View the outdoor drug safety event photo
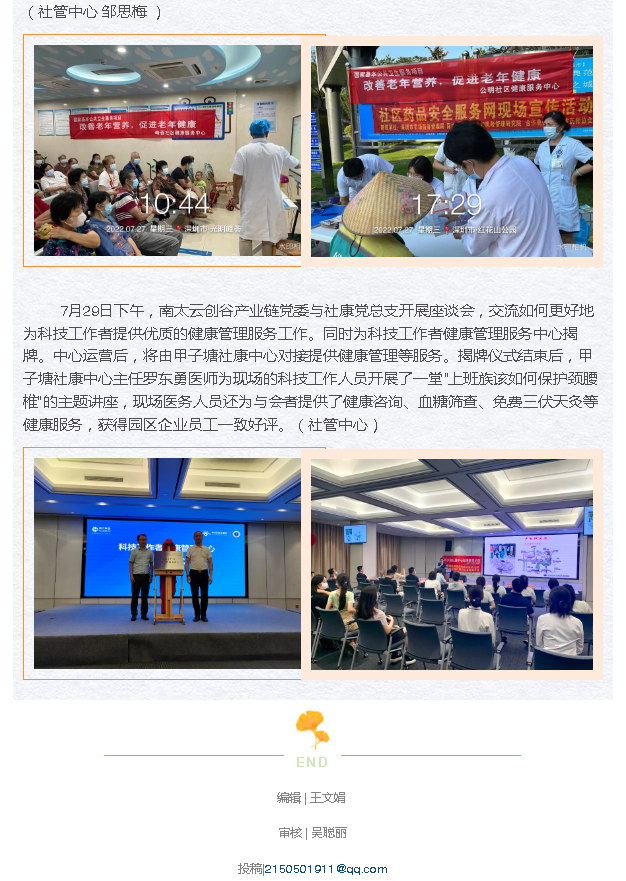Viewport: 626px width, 881px height. coord(451,151)
